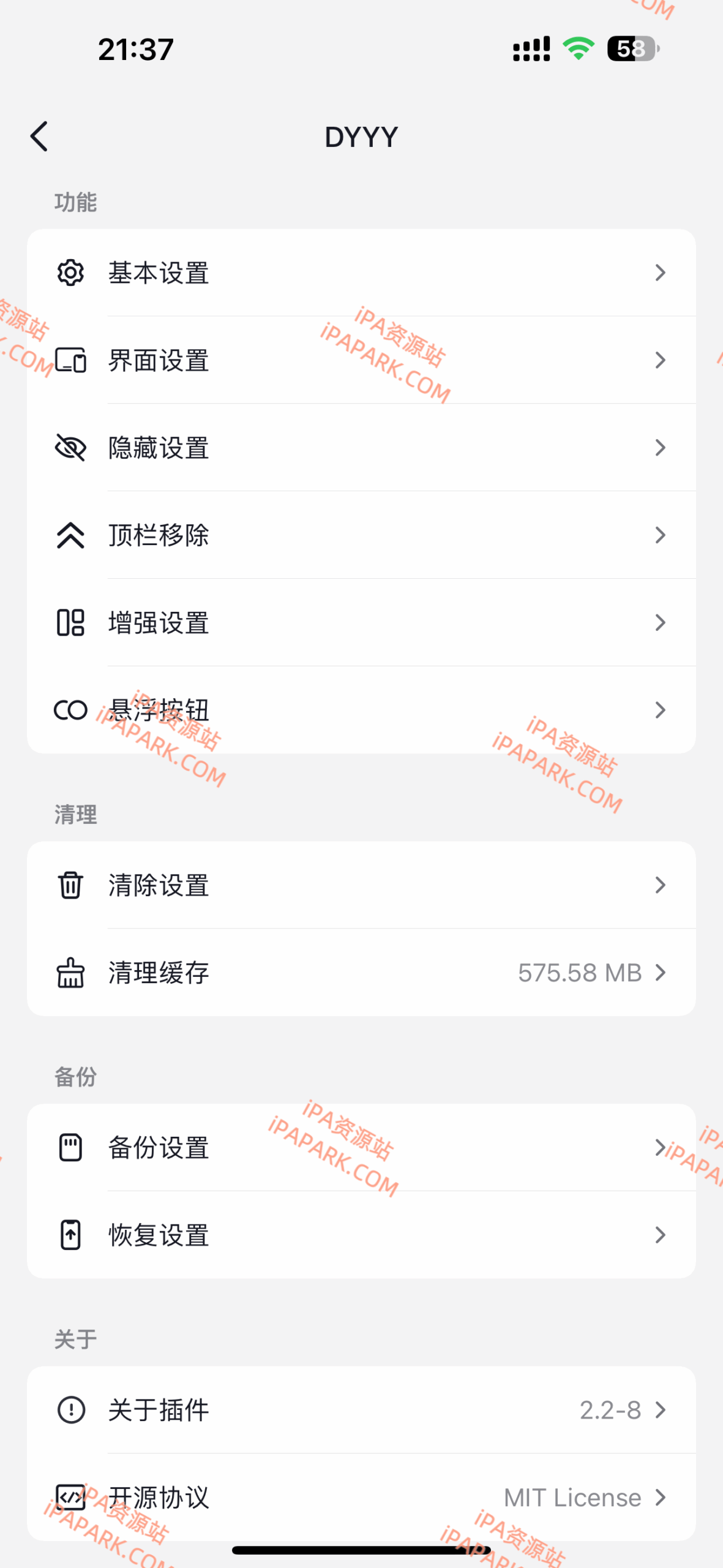Tap the back arrow to leave DYYY
Viewport: 723px width, 1568px height.
point(39,136)
